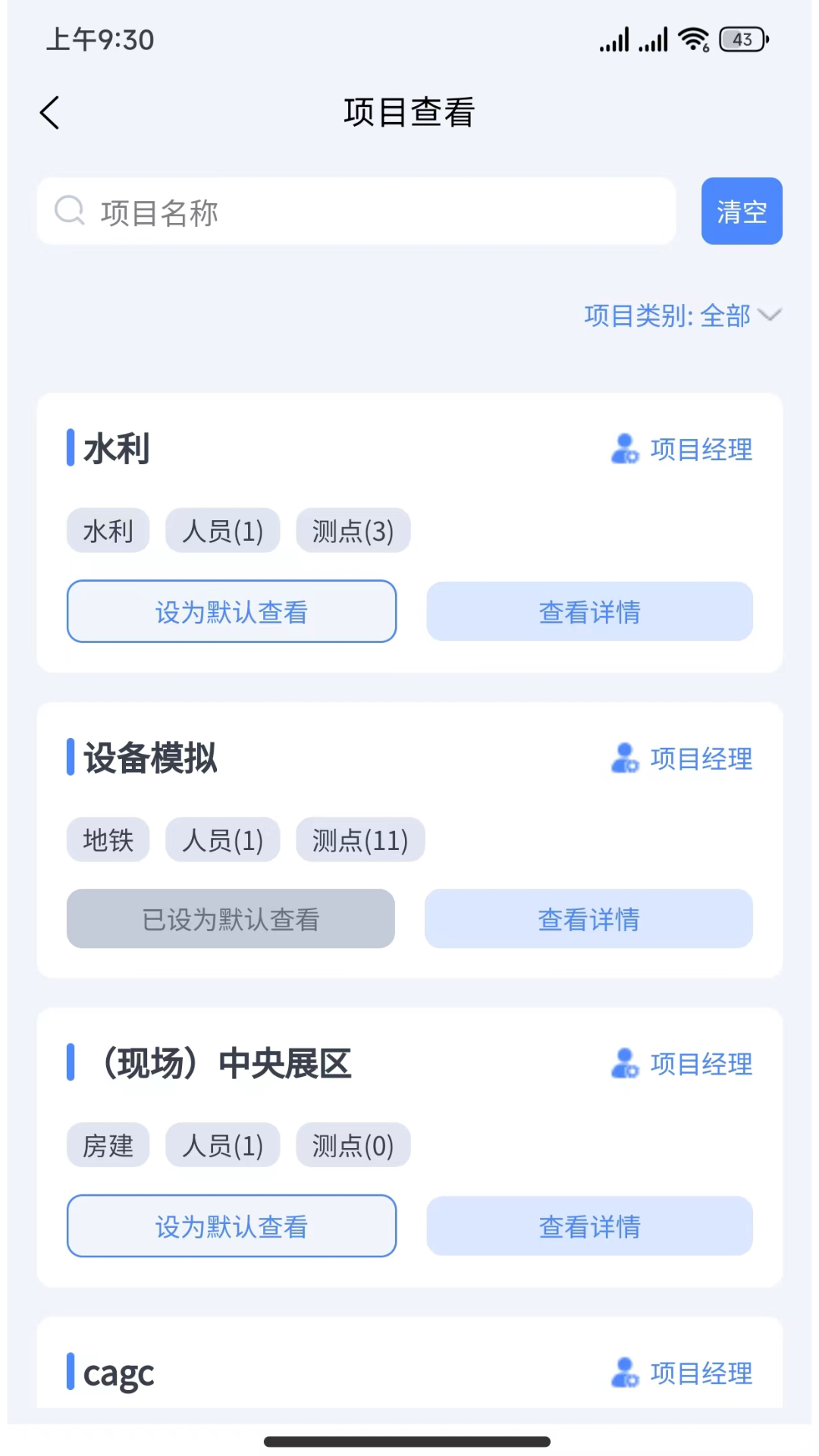Enable 设为默认查看 for 水利 project
Viewport: 819px width, 1456px height.
231,611
